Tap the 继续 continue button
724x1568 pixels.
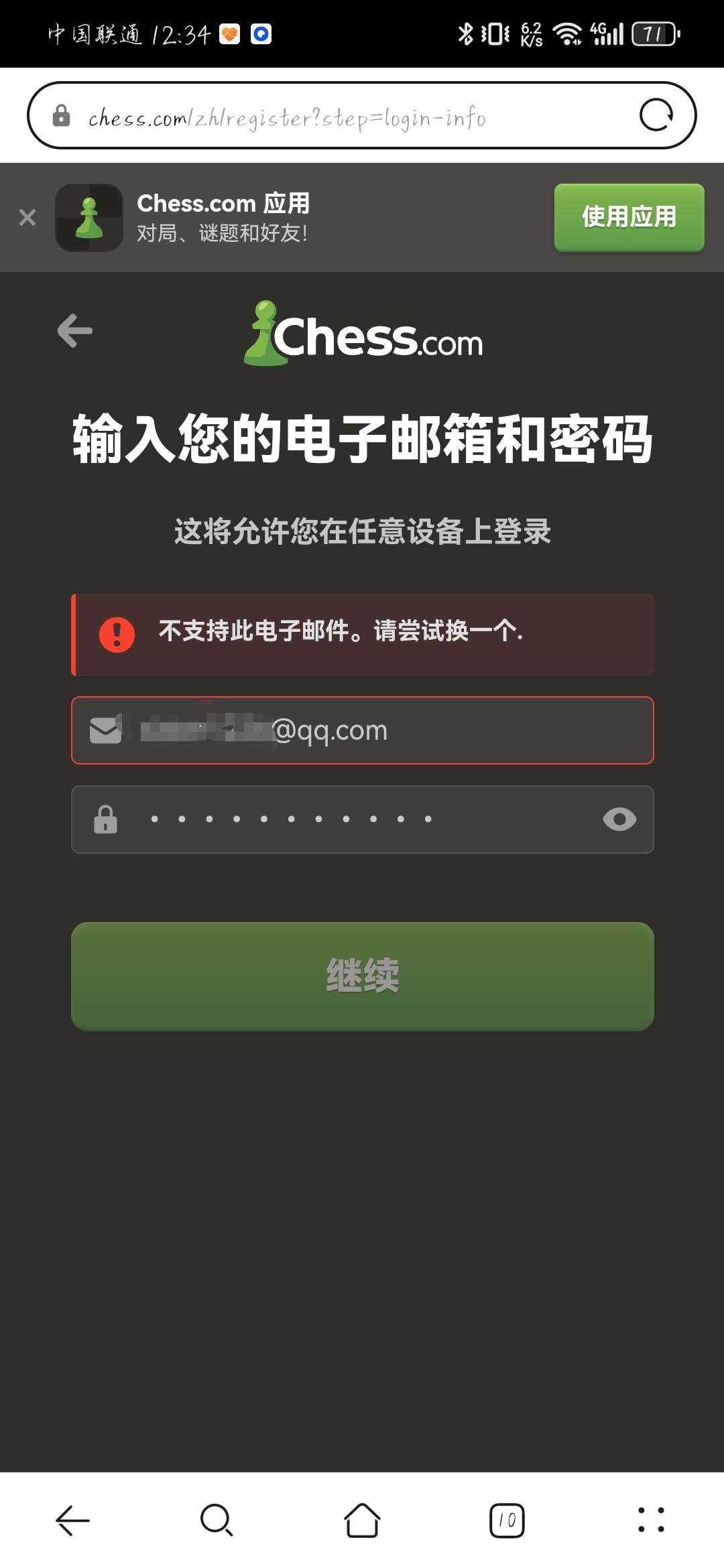click(x=362, y=976)
